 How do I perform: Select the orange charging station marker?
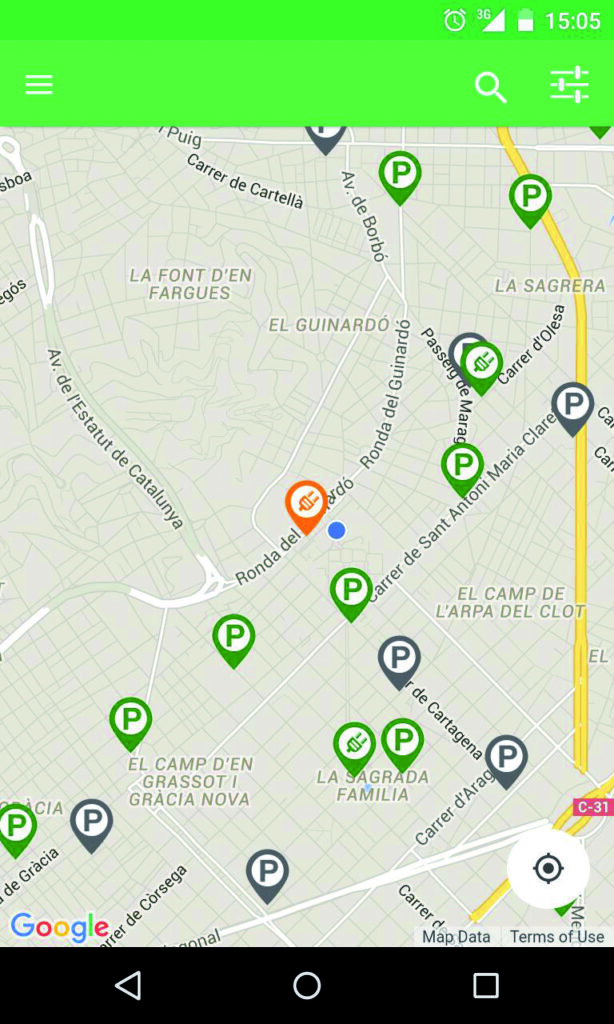[306, 503]
